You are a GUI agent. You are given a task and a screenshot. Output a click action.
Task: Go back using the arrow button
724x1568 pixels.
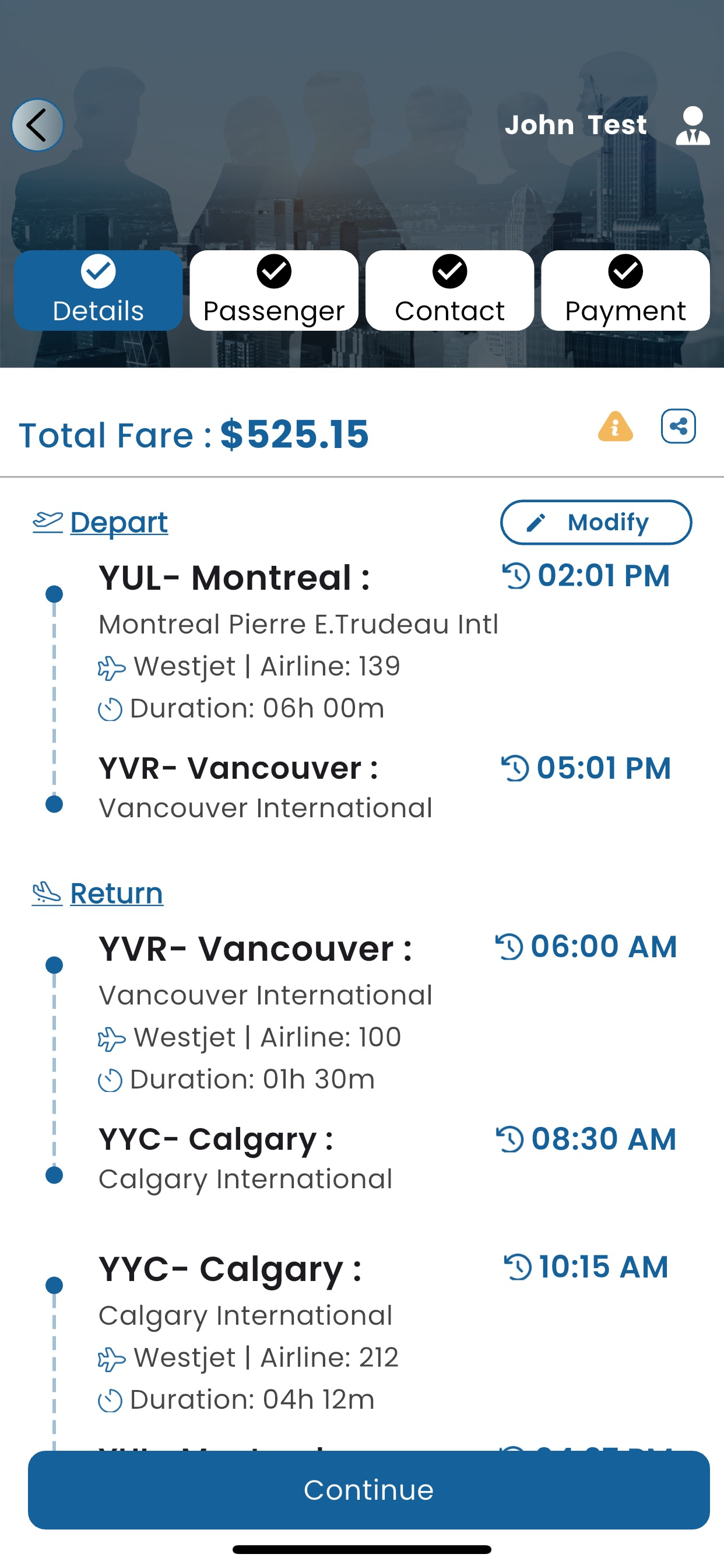pyautogui.click(x=38, y=125)
